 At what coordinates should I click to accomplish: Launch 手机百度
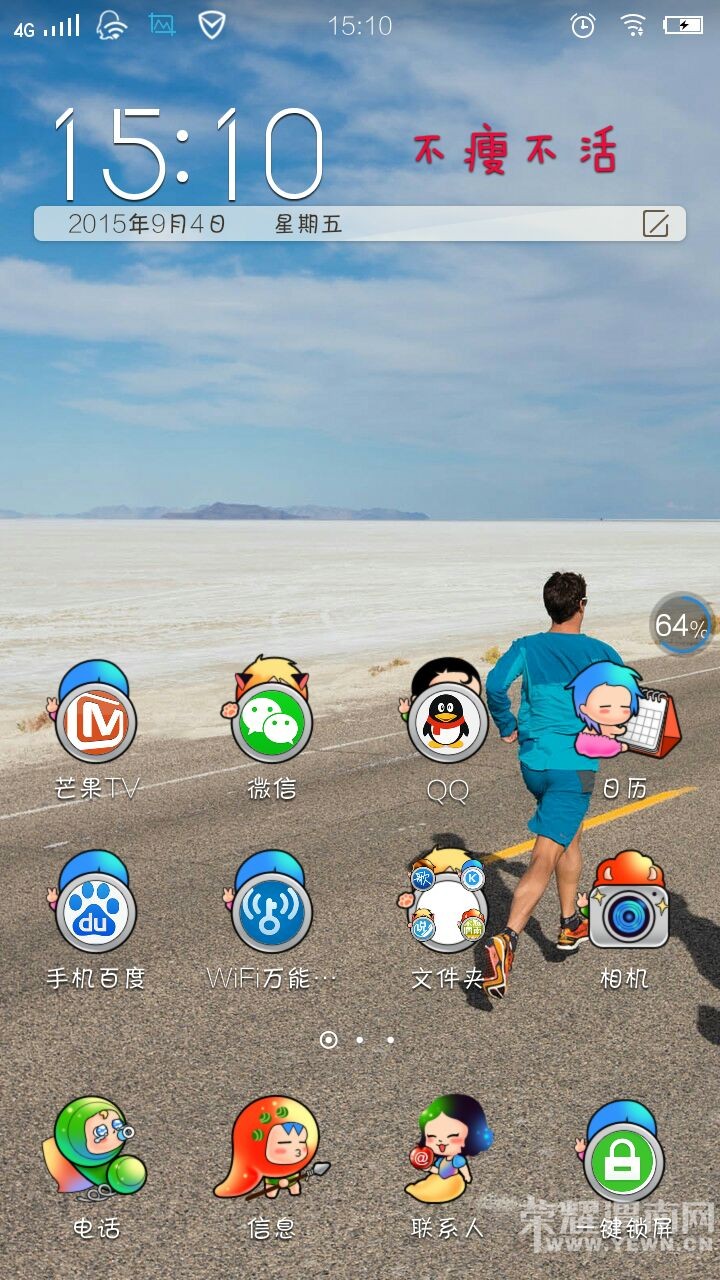(x=96, y=911)
